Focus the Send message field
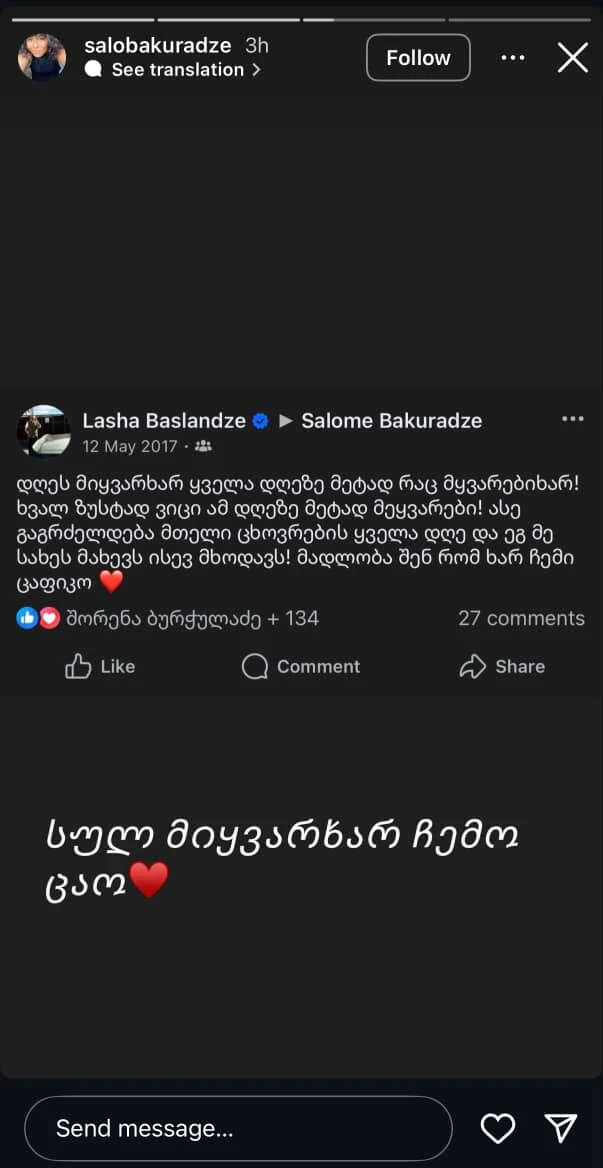The image size is (603, 1168). pos(238,1129)
